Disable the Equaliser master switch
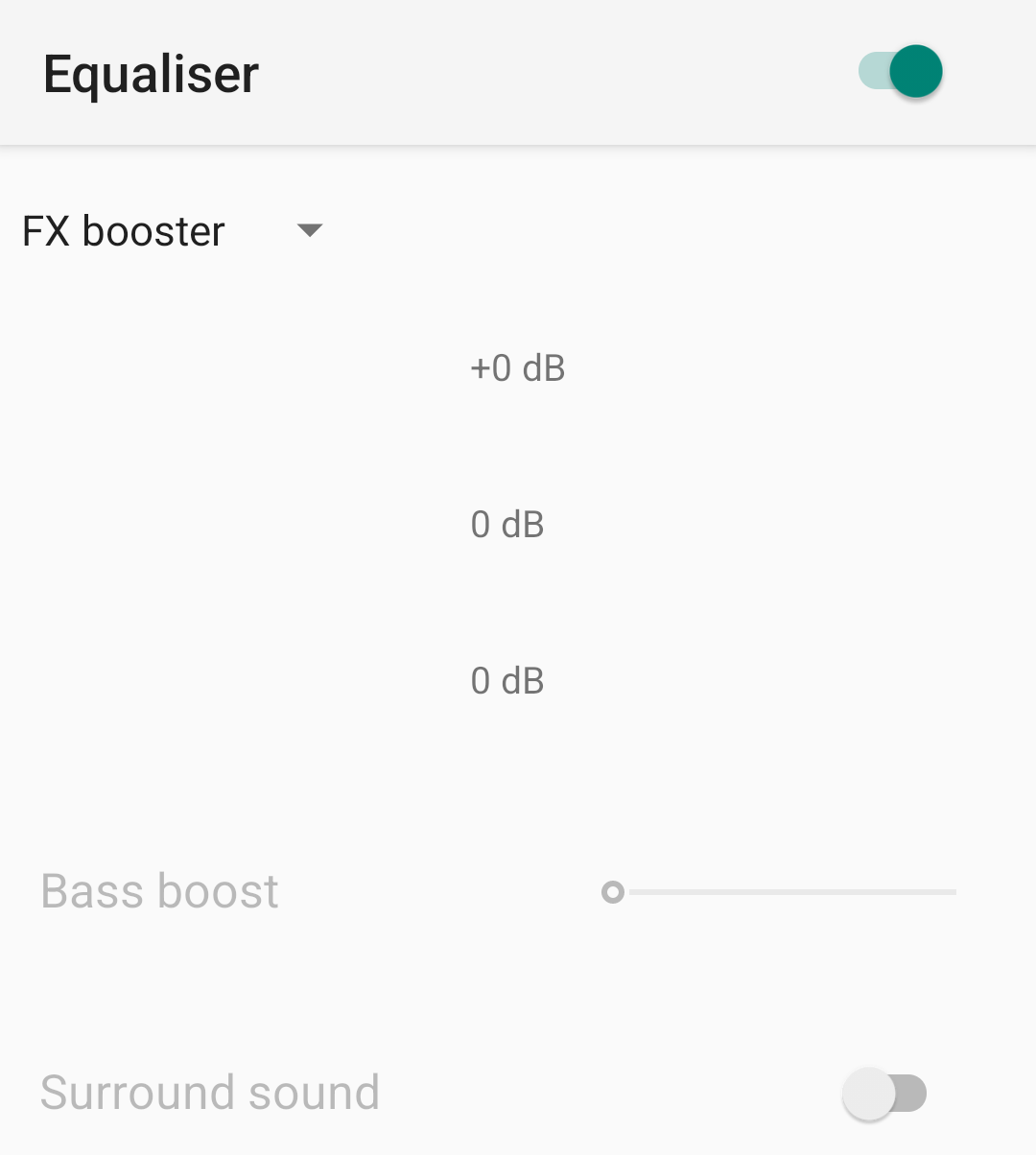The height and width of the screenshot is (1155, 1036). pos(900,72)
